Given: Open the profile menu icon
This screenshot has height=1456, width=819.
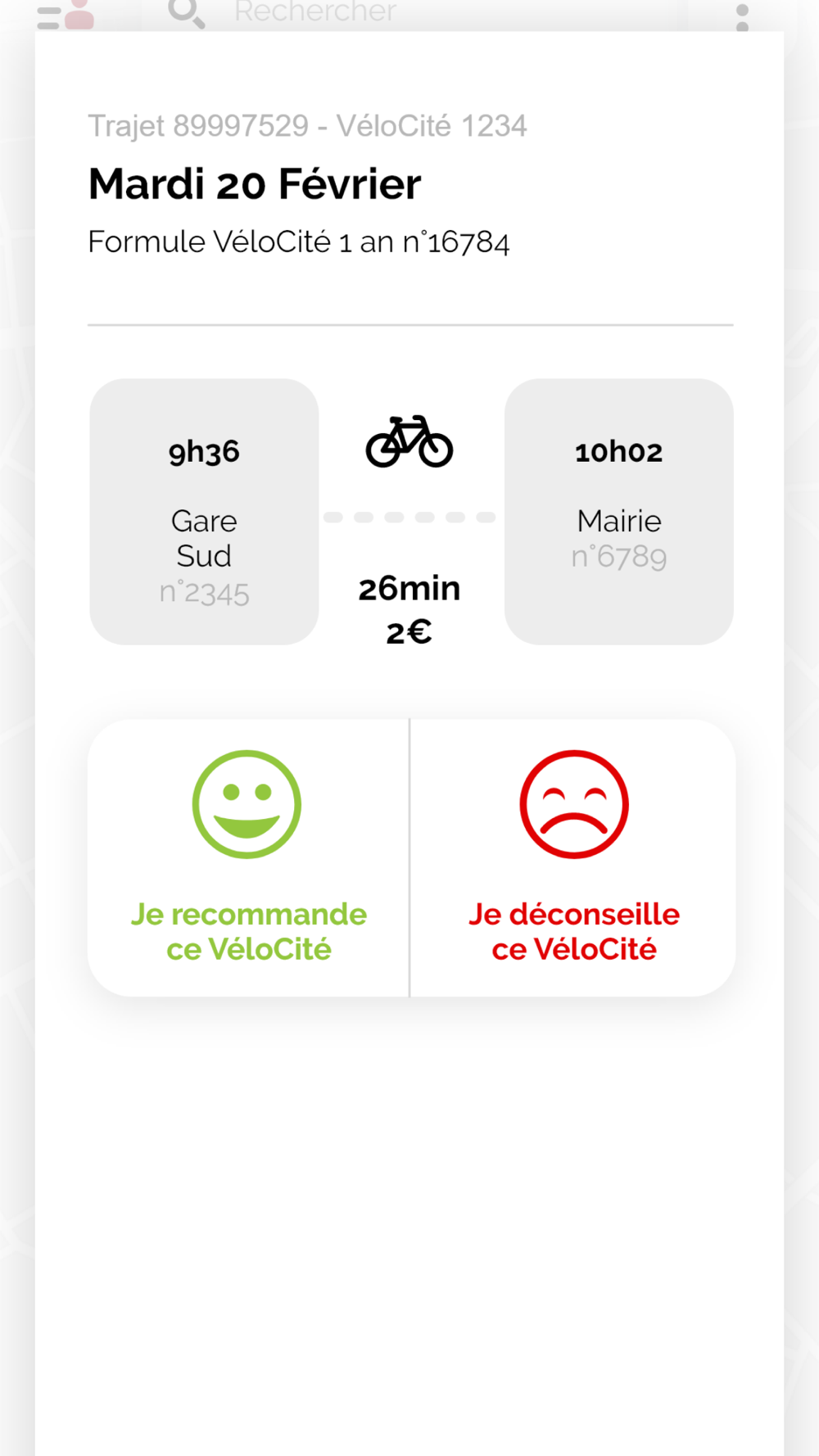Looking at the screenshot, I should 66,15.
